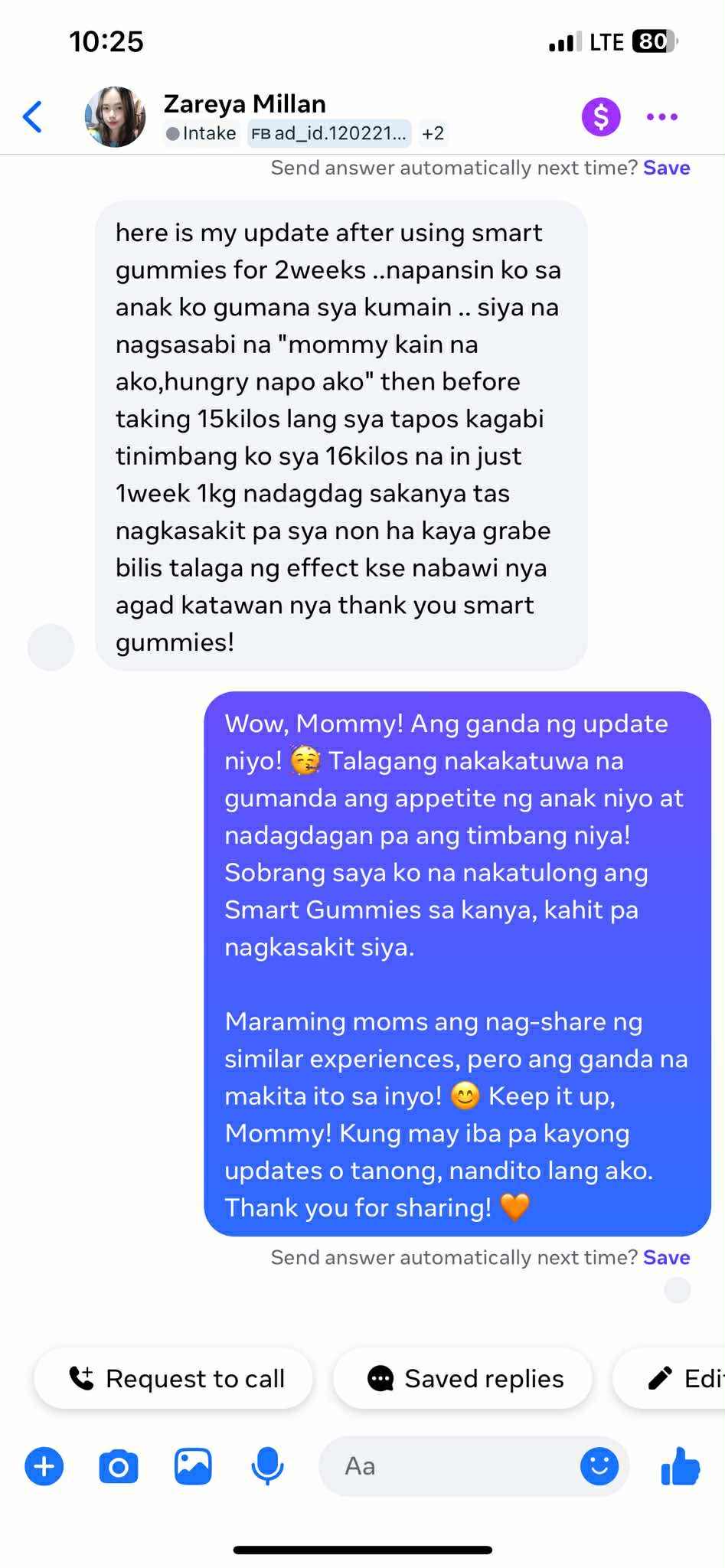
Task: Go back to the conversation list
Action: (x=32, y=117)
